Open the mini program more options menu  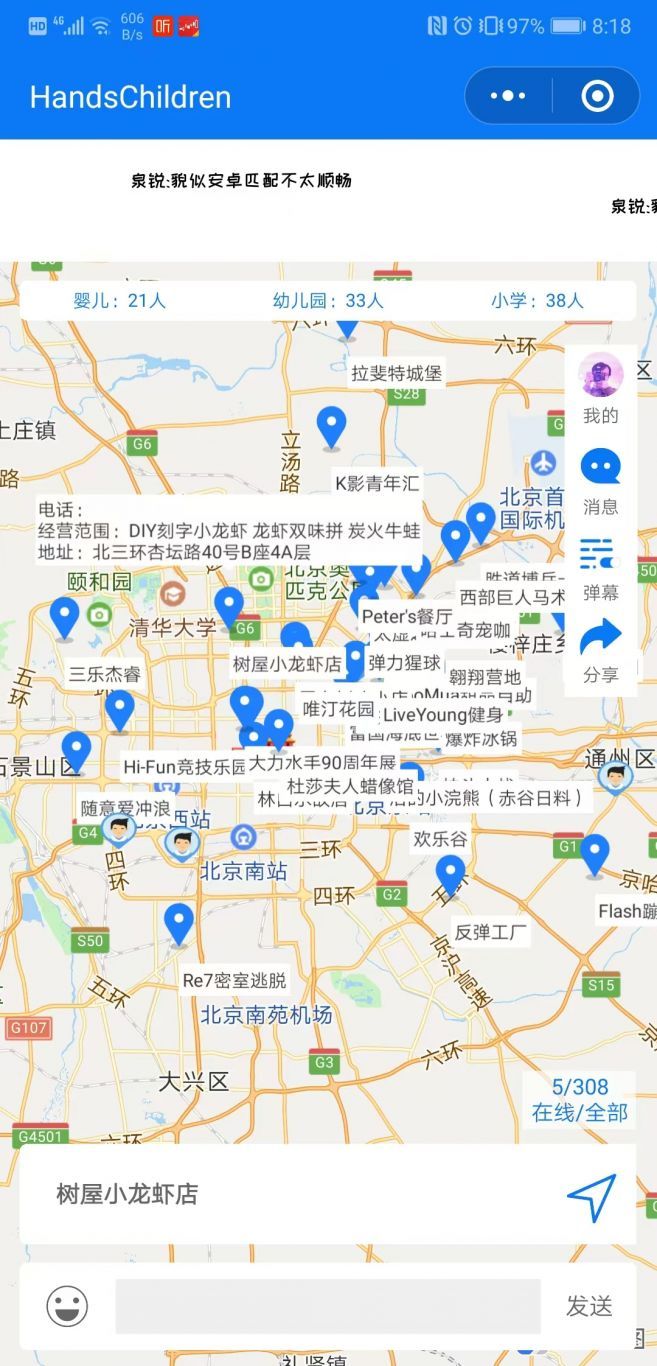click(508, 96)
